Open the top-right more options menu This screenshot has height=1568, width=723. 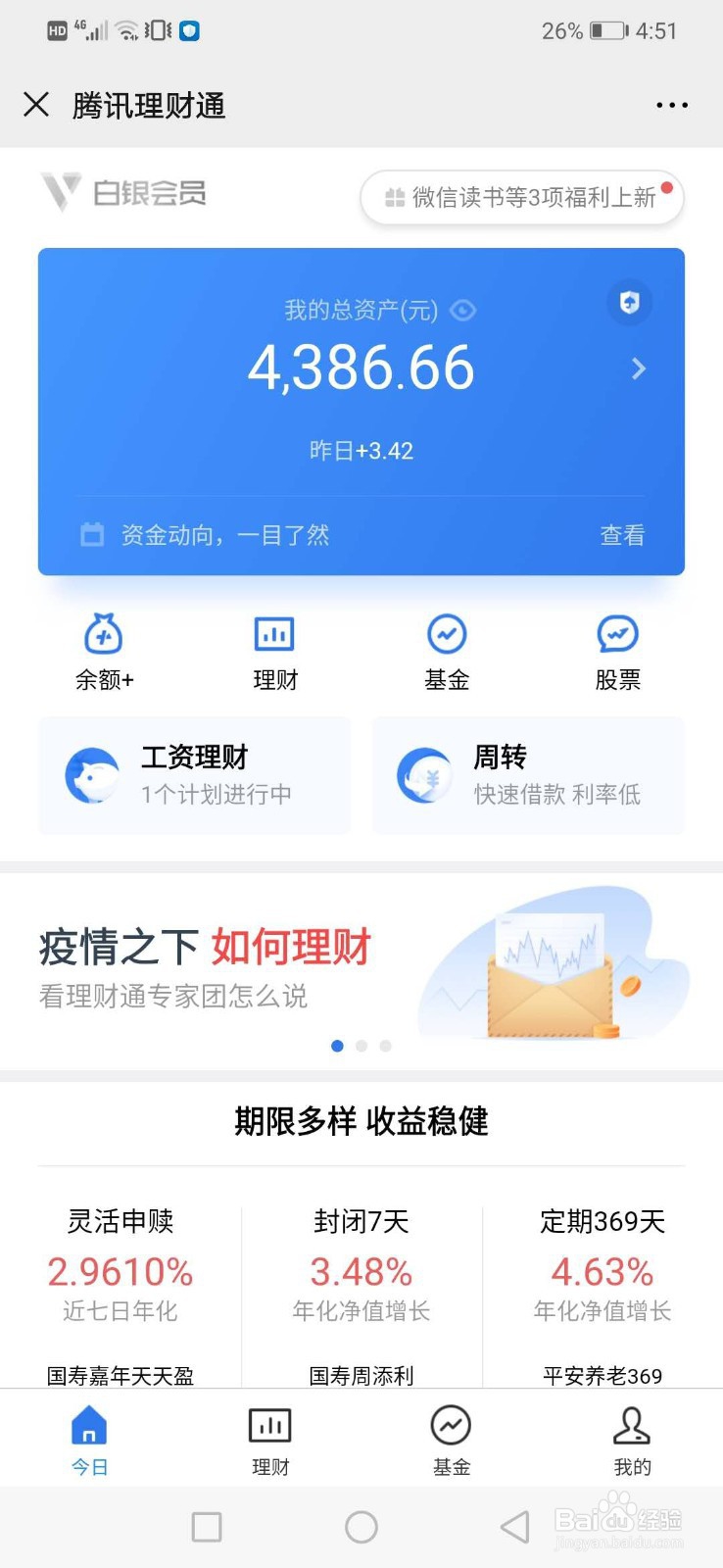[x=672, y=104]
